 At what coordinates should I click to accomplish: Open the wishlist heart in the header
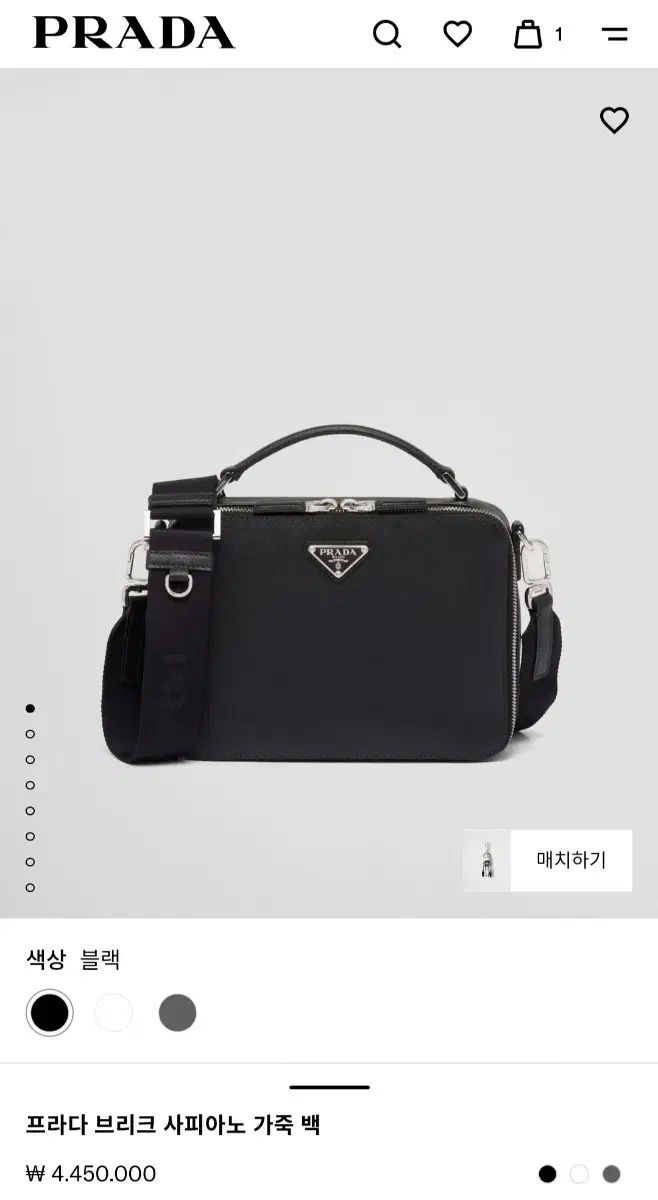coord(457,34)
